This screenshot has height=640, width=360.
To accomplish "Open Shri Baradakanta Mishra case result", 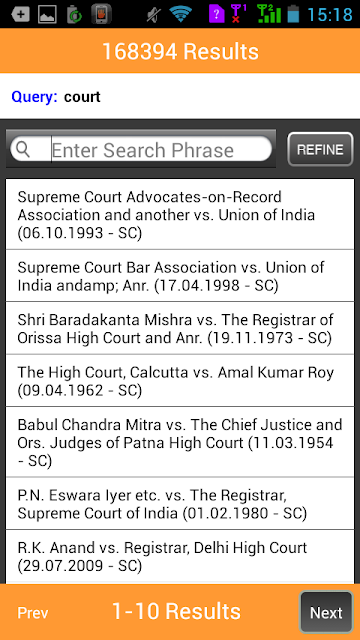I will [x=180, y=328].
